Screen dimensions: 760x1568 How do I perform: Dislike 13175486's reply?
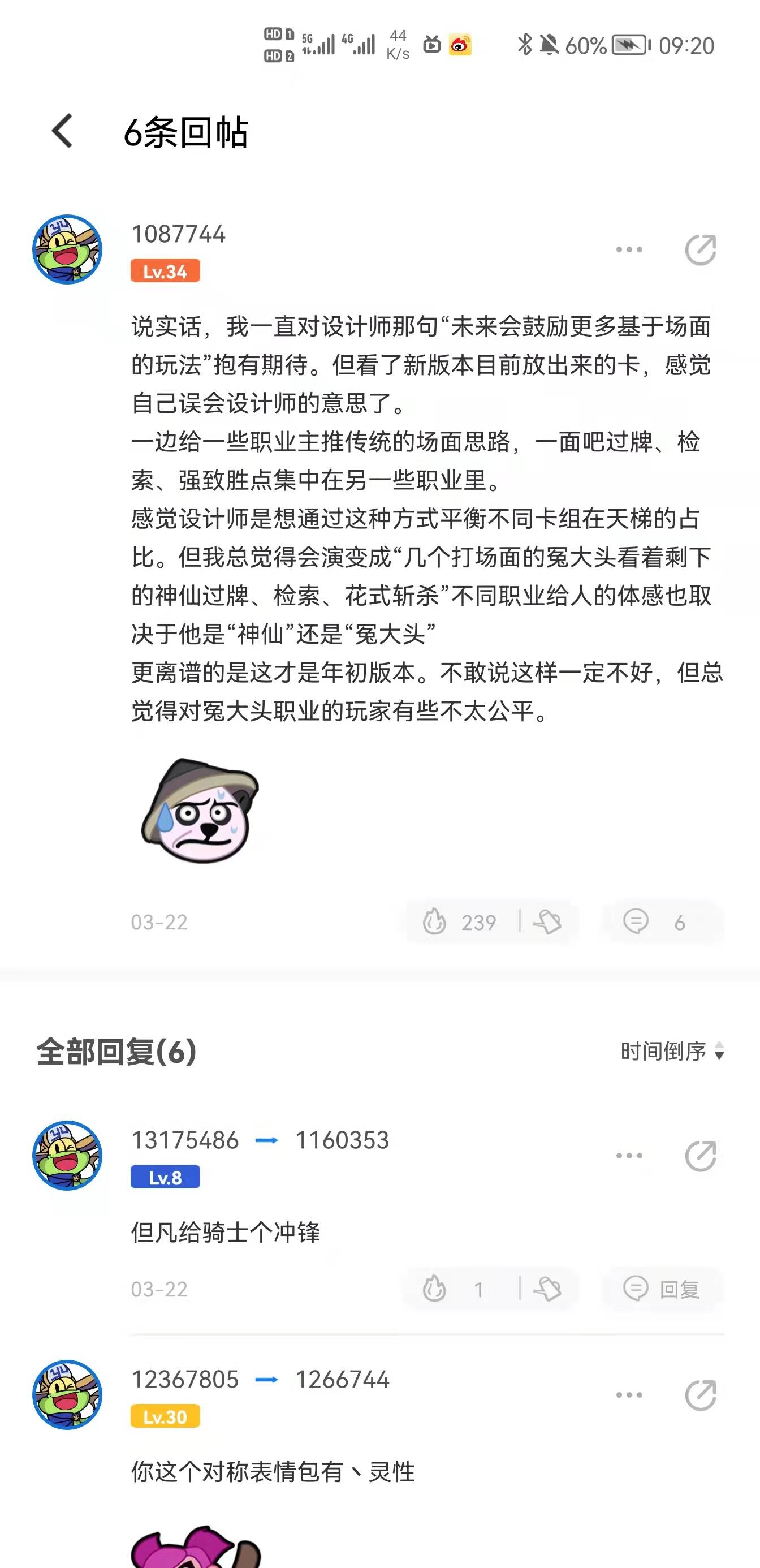(x=547, y=1289)
